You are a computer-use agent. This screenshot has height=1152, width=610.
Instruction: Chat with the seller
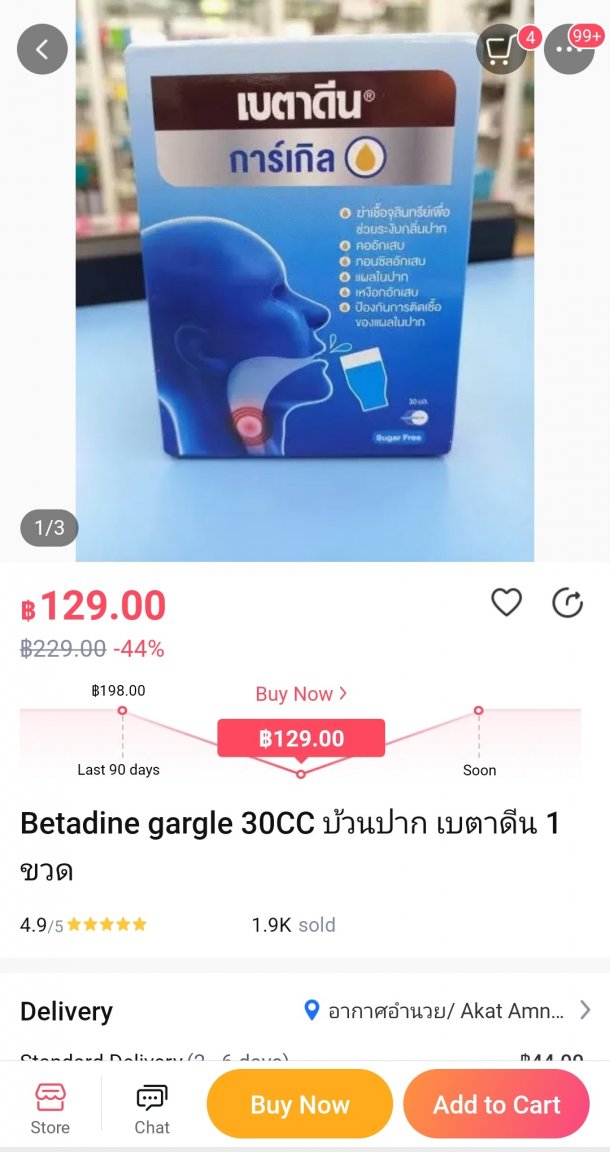point(152,1108)
